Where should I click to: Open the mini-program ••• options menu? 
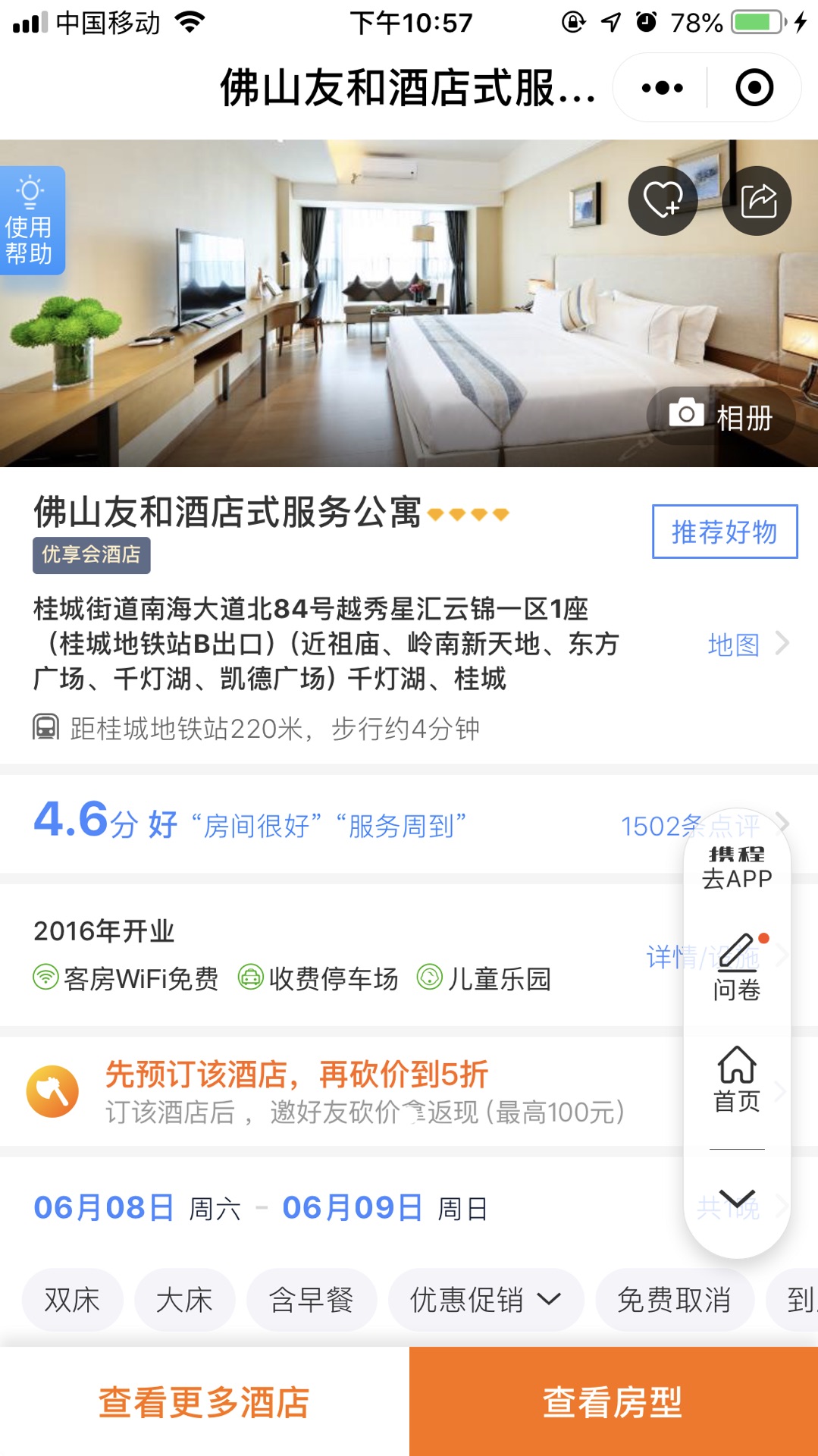click(x=660, y=87)
